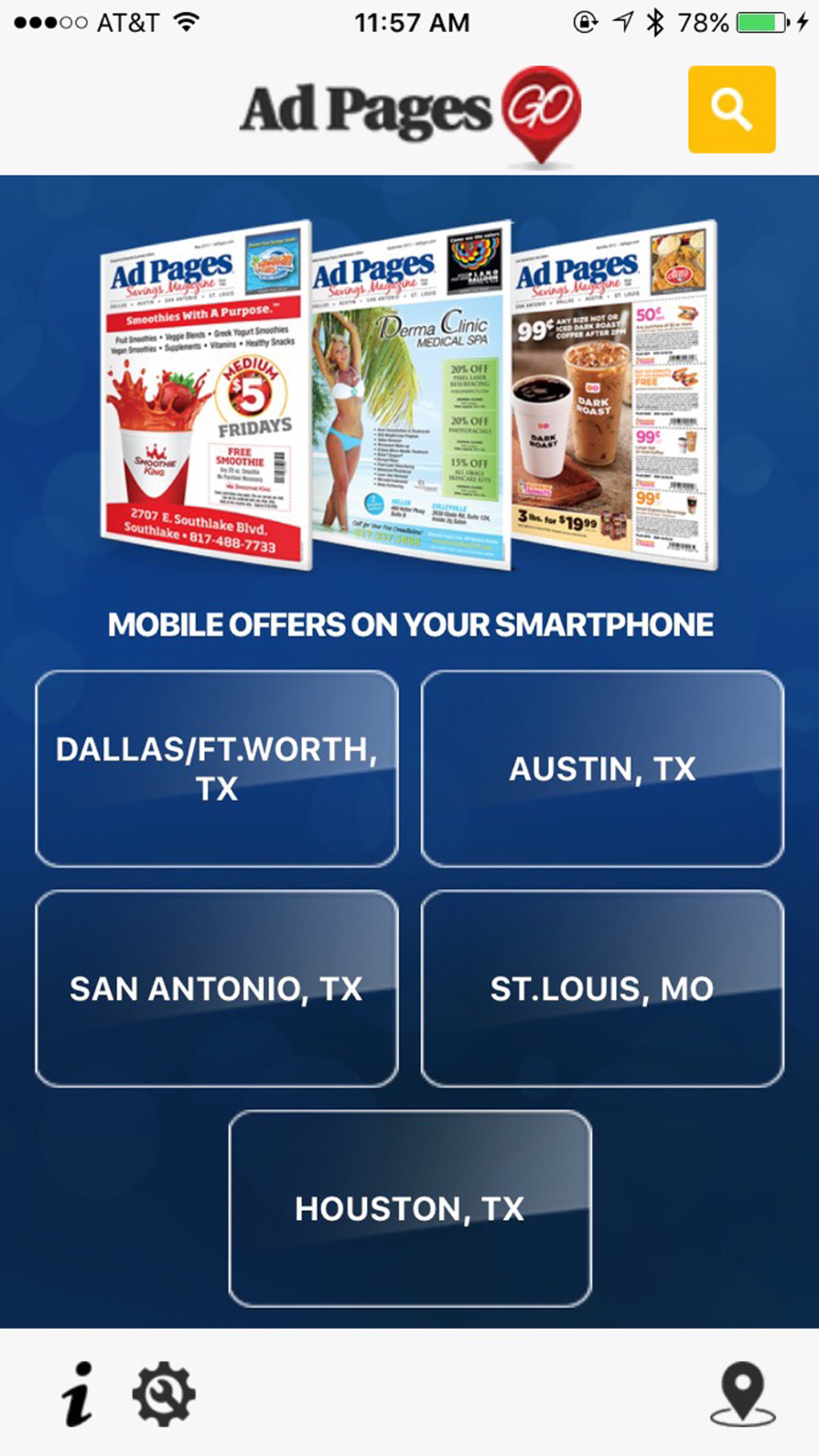Open San Antonio, TX offers
This screenshot has width=819, height=1456.
point(217,988)
